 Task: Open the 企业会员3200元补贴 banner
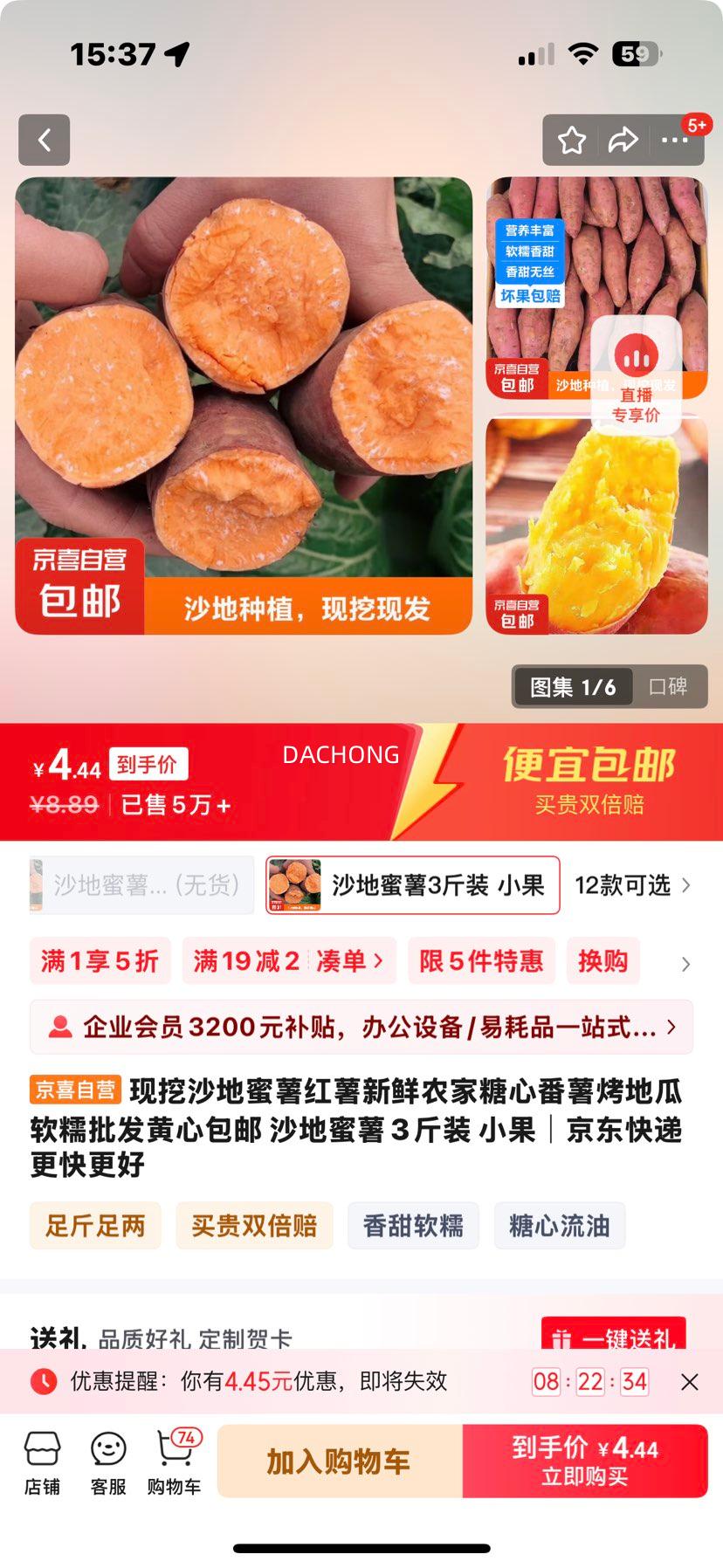[x=361, y=1027]
